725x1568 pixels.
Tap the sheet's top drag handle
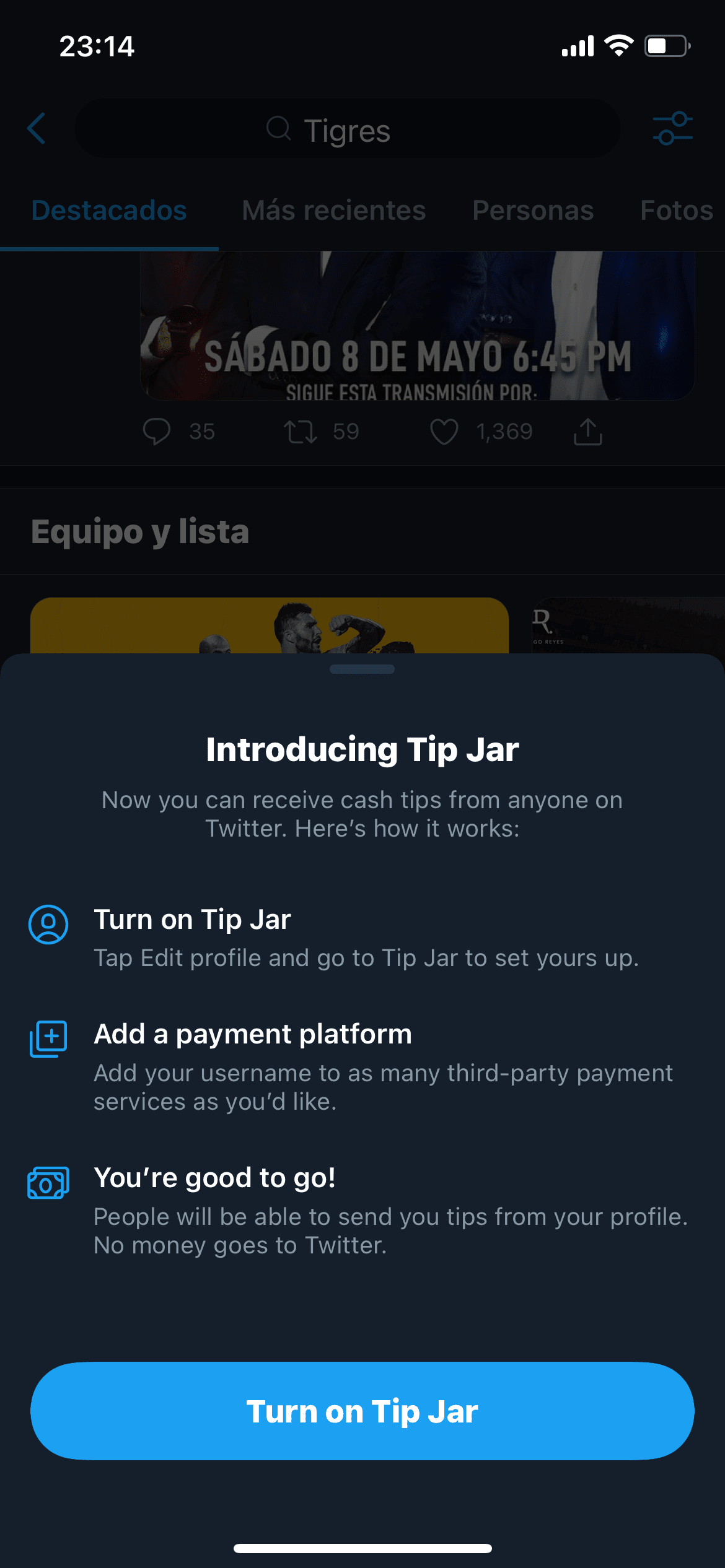362,669
